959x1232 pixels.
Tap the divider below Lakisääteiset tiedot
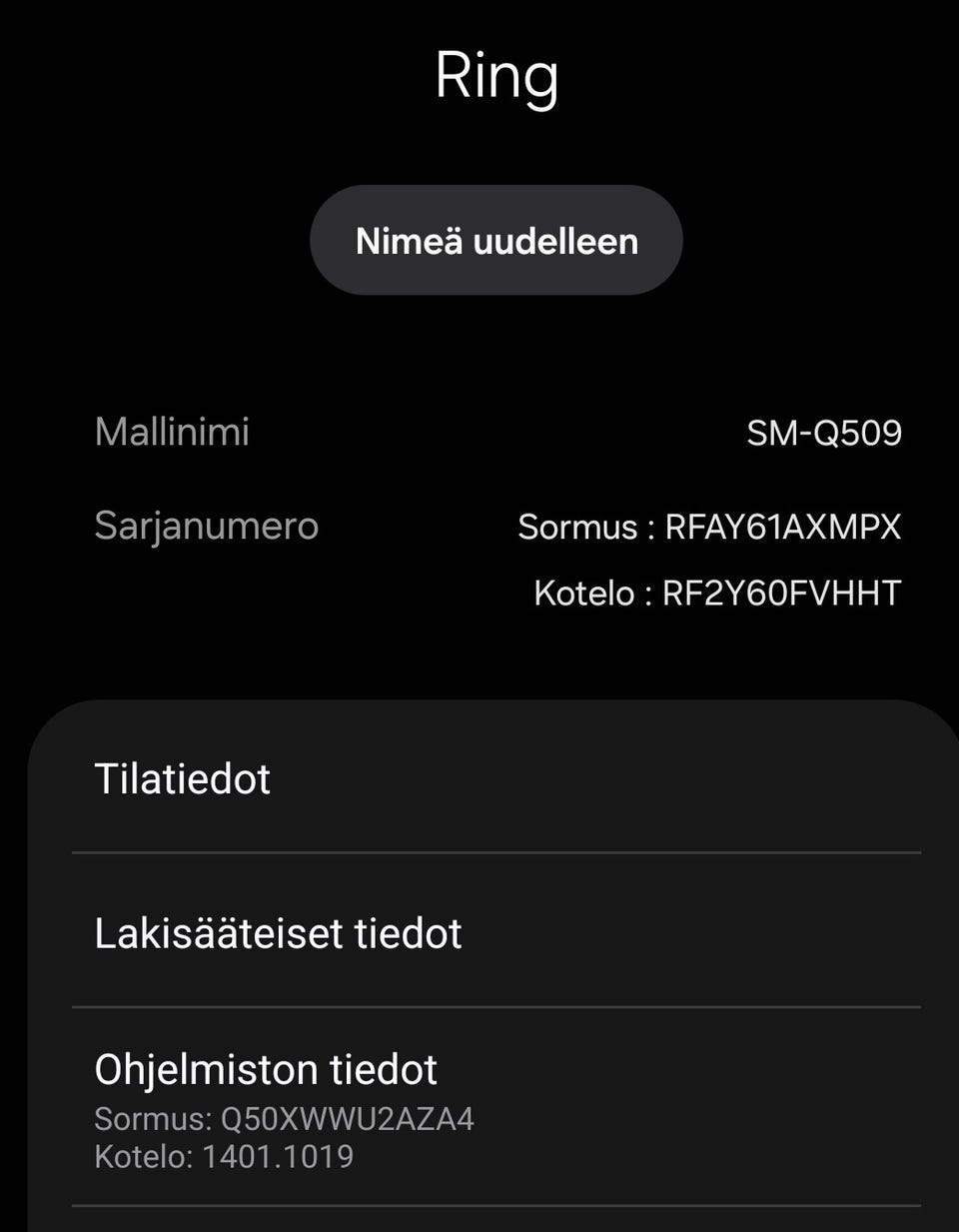pos(496,1000)
